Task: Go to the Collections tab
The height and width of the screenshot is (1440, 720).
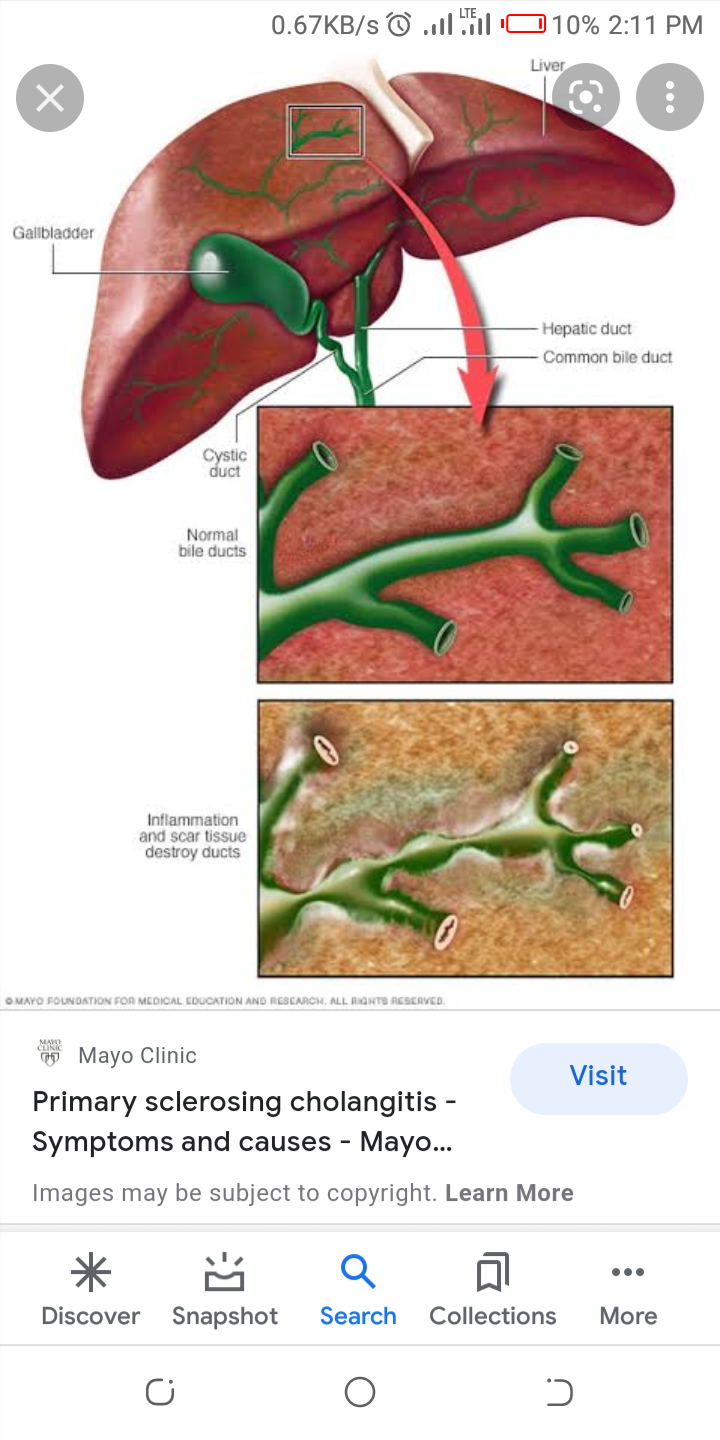Action: (493, 1290)
